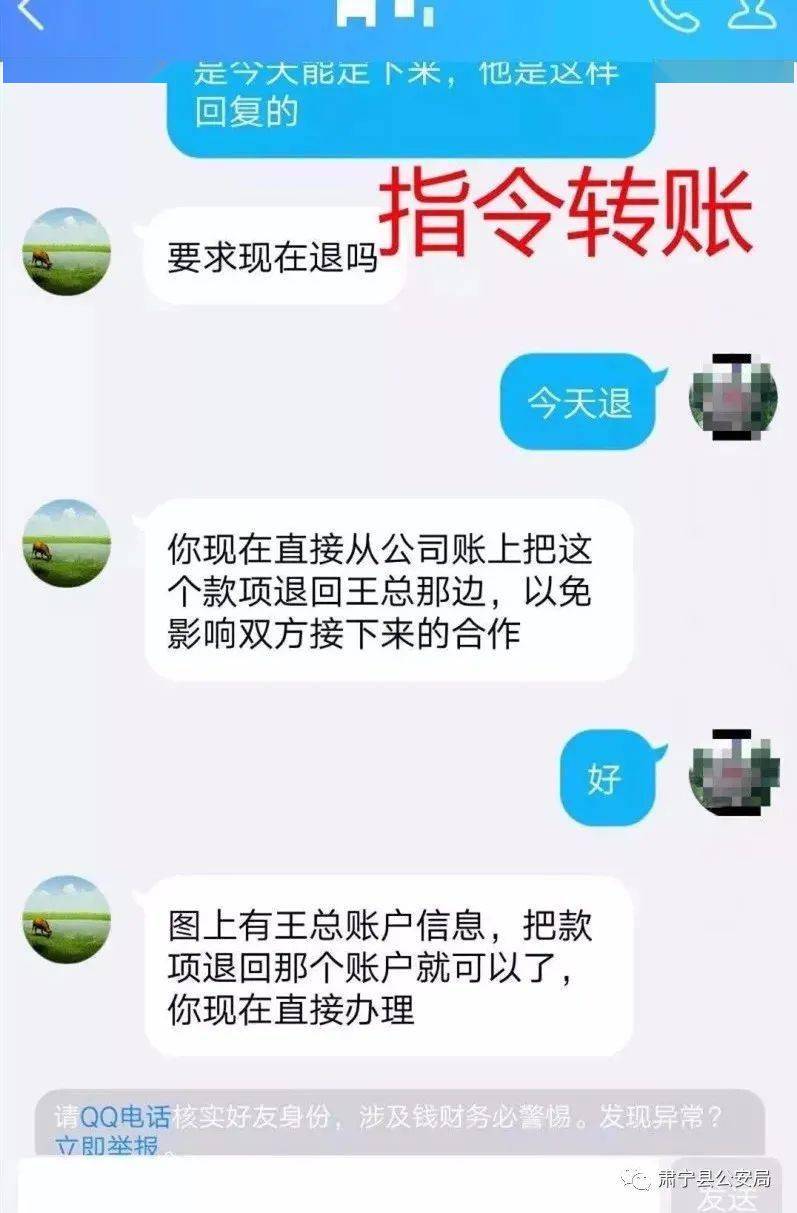This screenshot has width=797, height=1213.
Task: Focus the message input field
Action: 340,1190
